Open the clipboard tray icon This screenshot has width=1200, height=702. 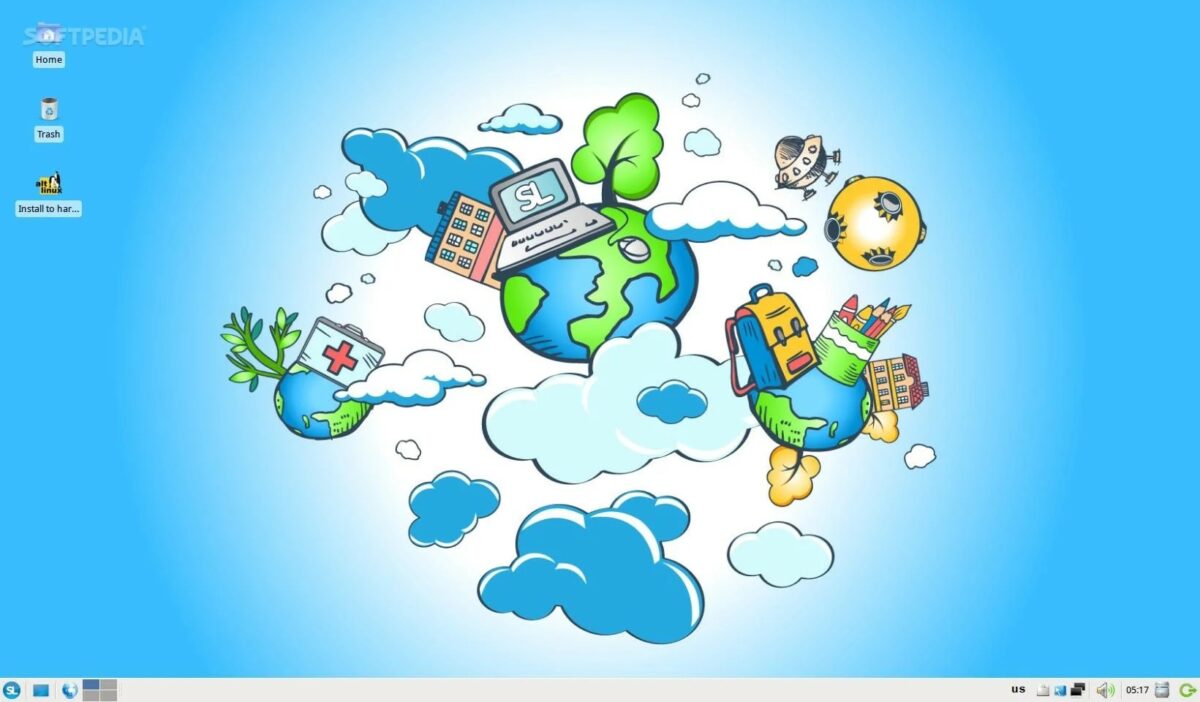click(x=1043, y=690)
